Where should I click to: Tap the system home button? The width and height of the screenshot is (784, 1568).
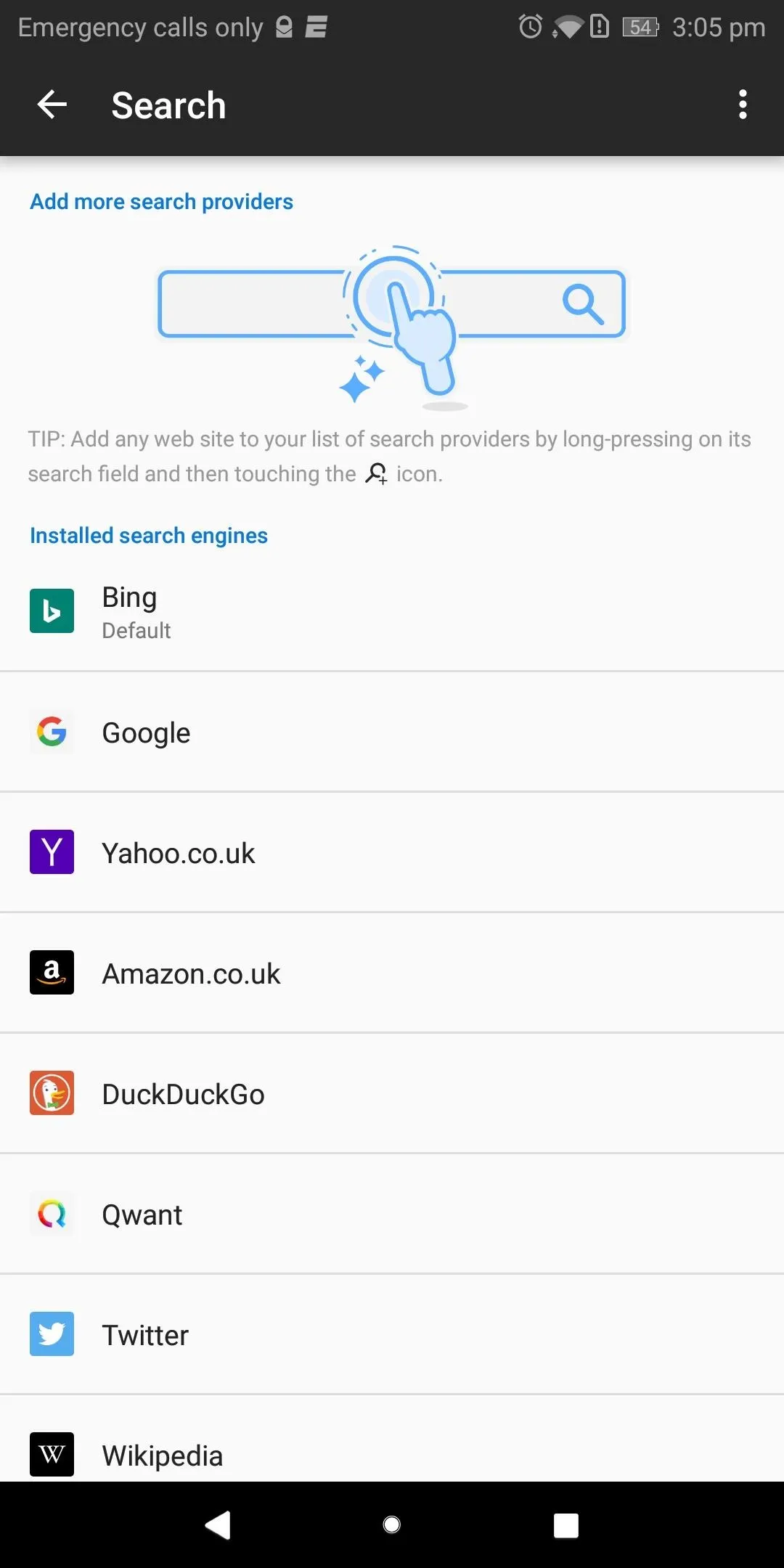(x=392, y=1524)
